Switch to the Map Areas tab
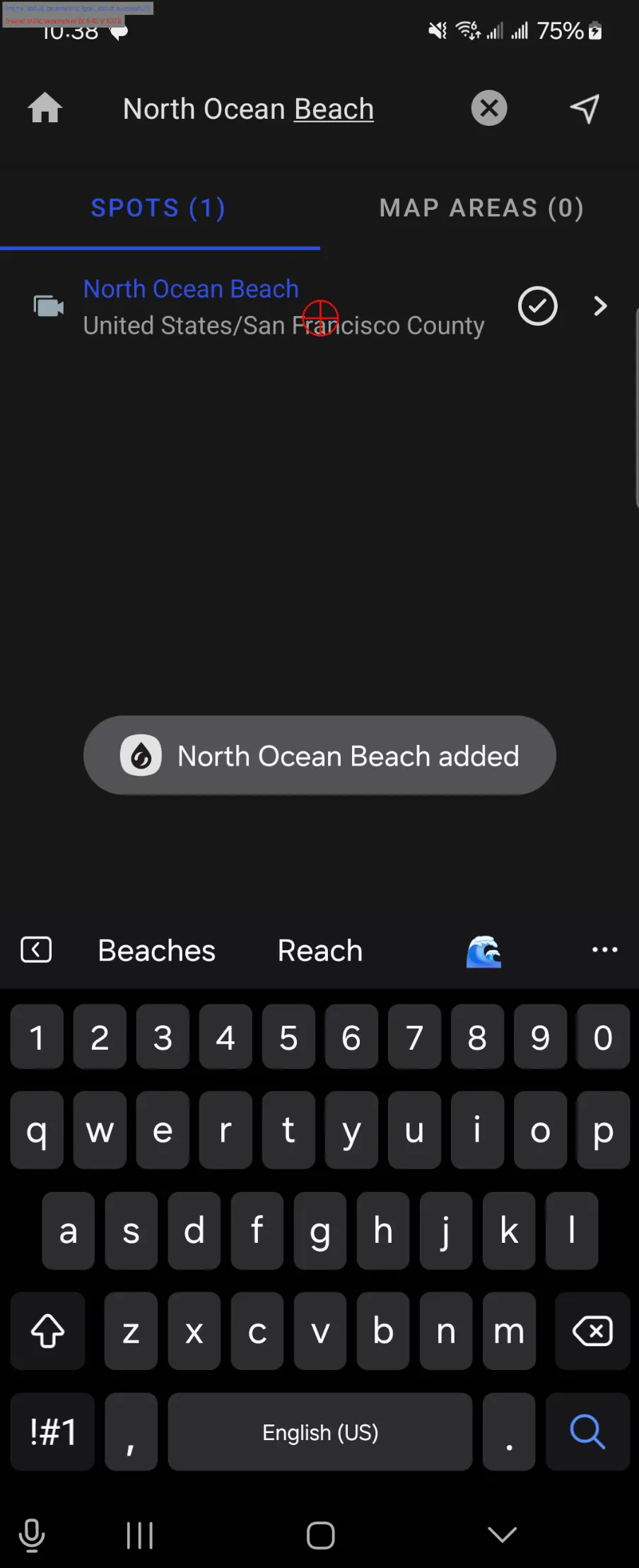The height and width of the screenshot is (1568, 639). tap(481, 208)
